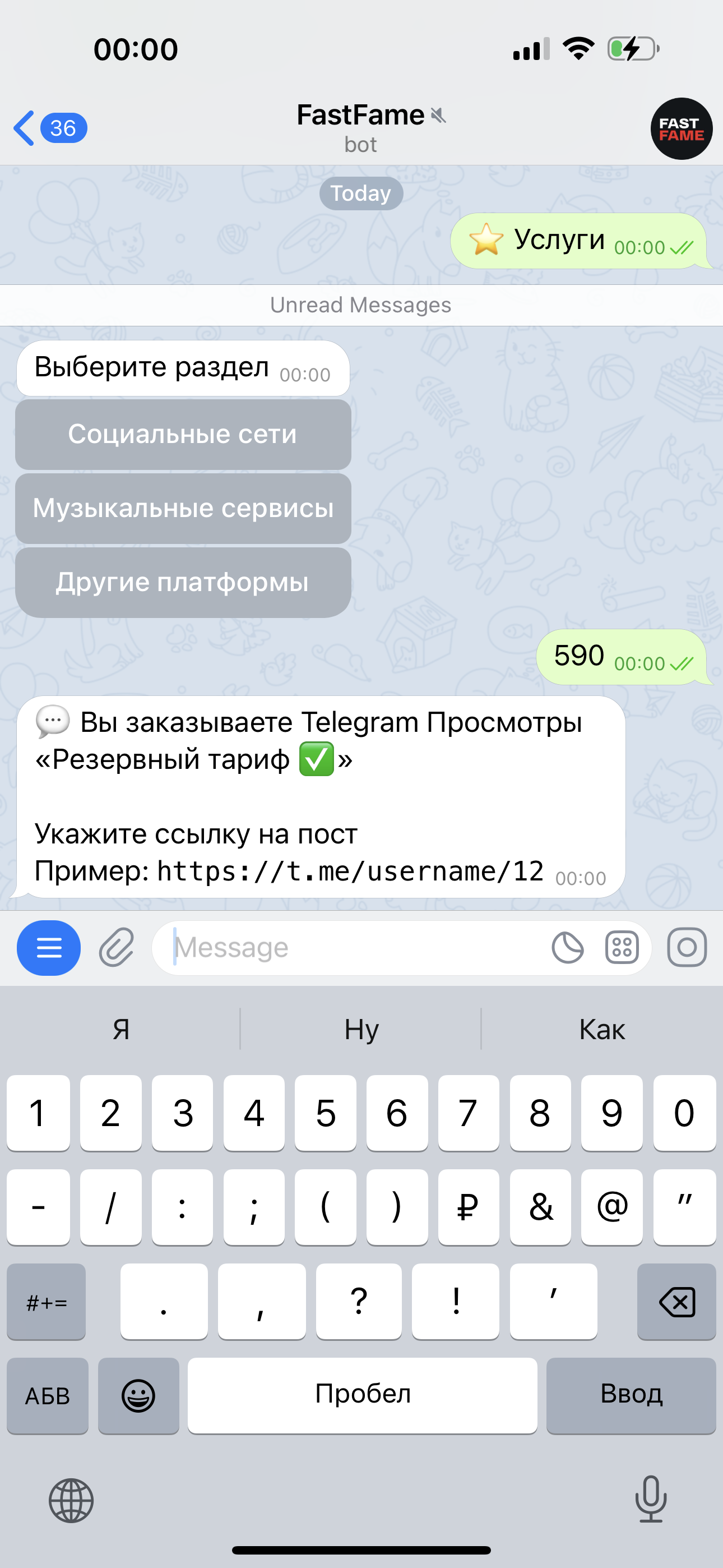723x1568 pixels.
Task: Open the emoji keyboard
Action: (x=138, y=1395)
